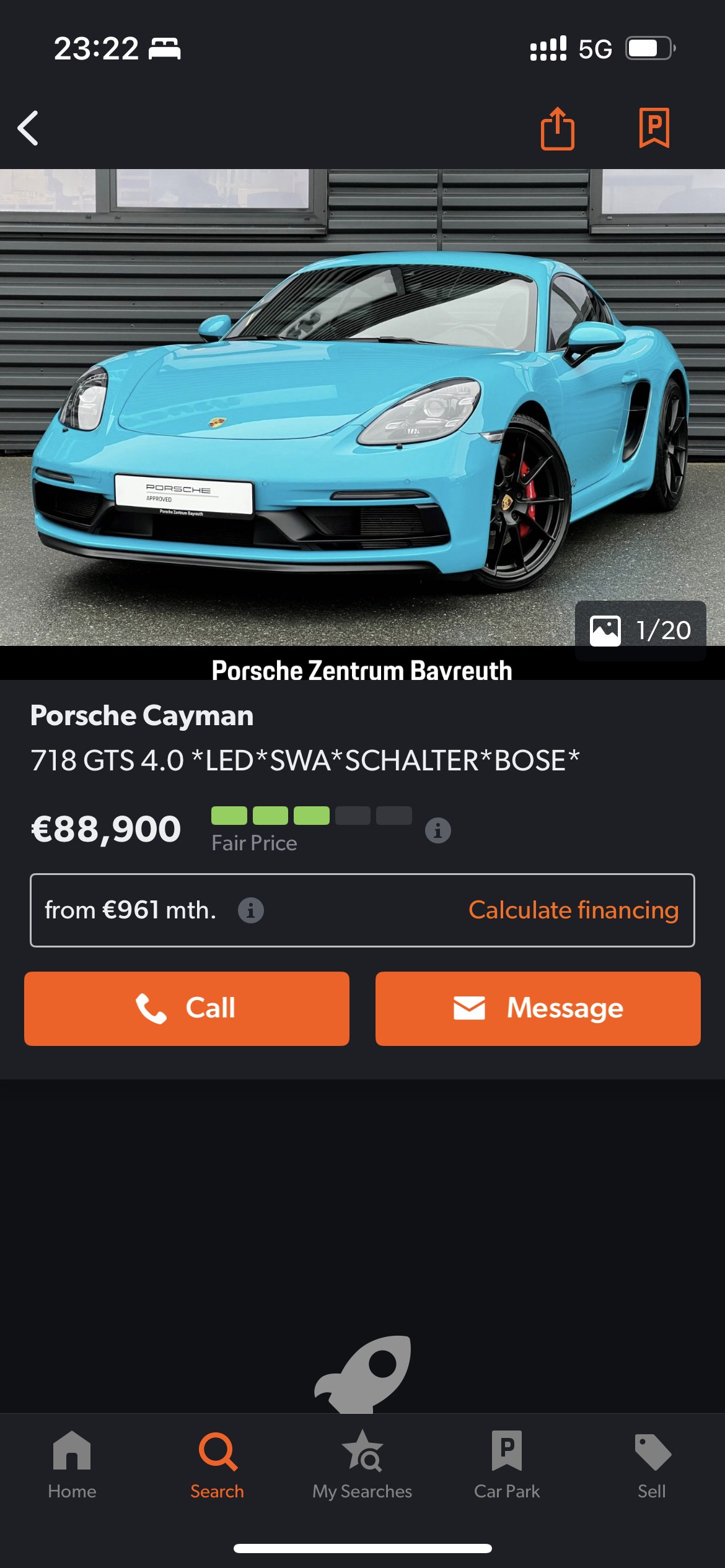725x1568 pixels.
Task: Go back with the arrow
Action: 28,128
